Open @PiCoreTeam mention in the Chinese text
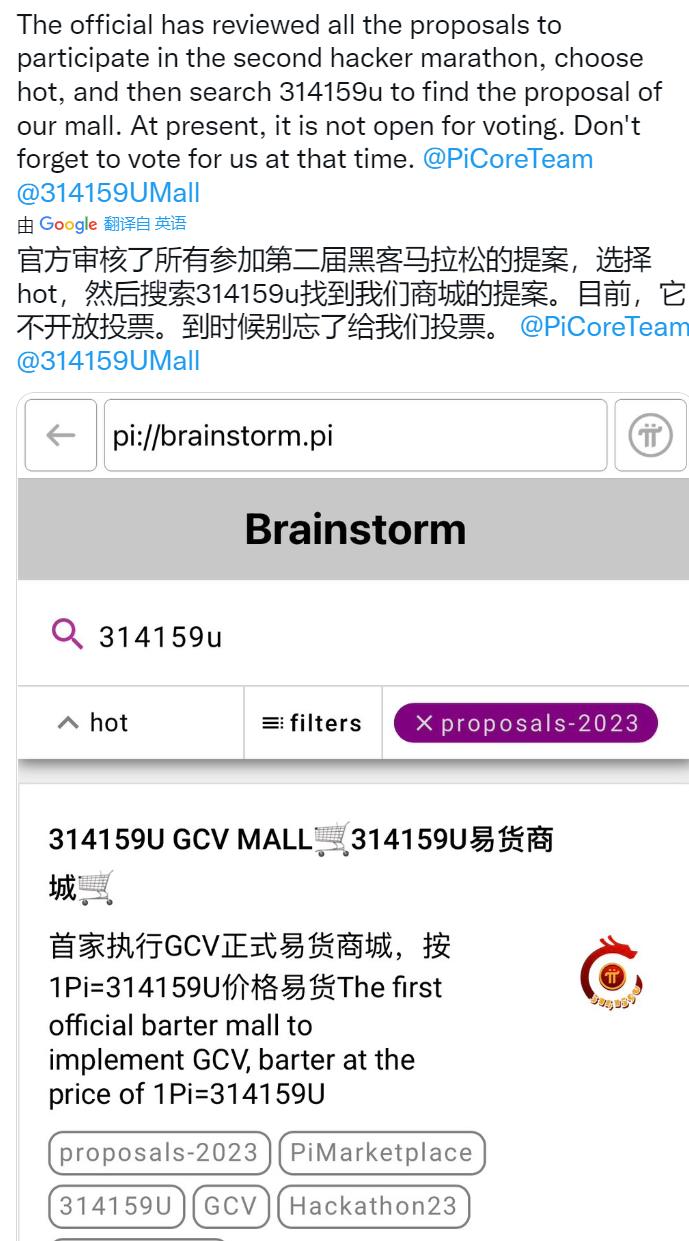The image size is (689, 1241). [604, 327]
